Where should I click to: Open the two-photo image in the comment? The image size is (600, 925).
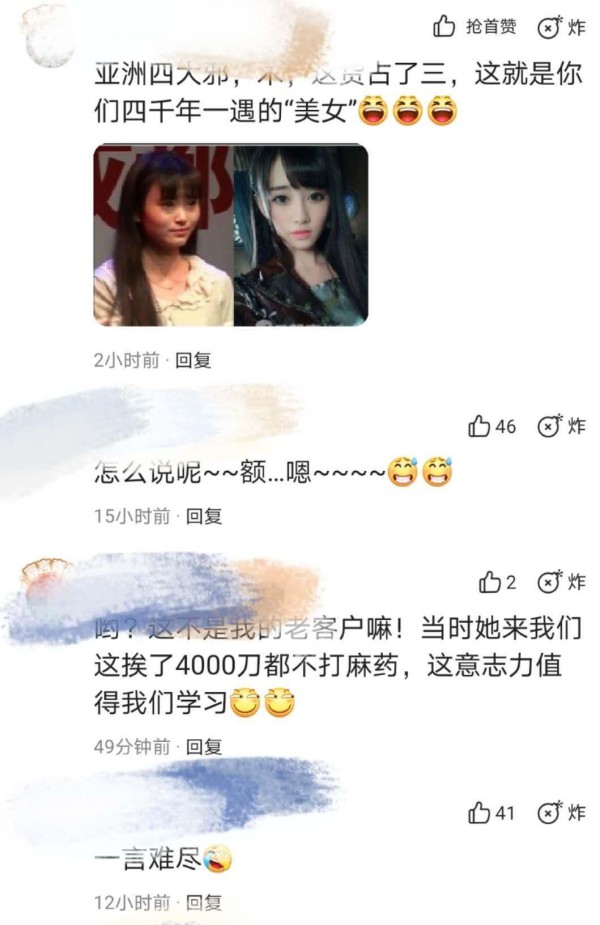(231, 235)
